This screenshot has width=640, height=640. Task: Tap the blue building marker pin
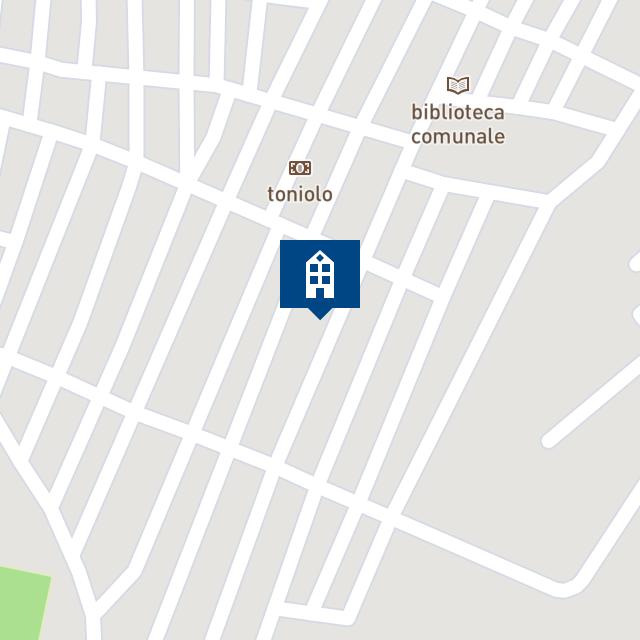(319, 275)
